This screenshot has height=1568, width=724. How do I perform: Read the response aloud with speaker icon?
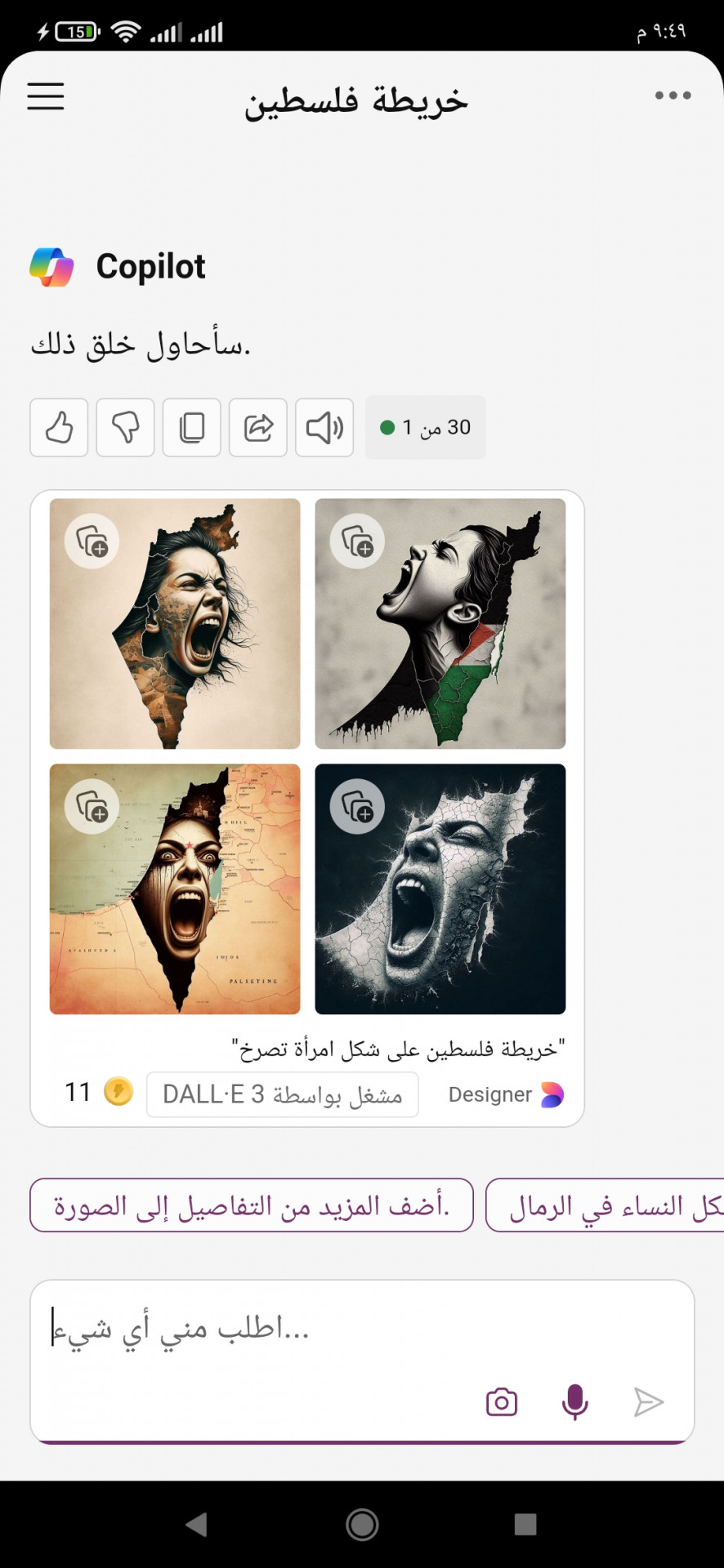(x=324, y=427)
